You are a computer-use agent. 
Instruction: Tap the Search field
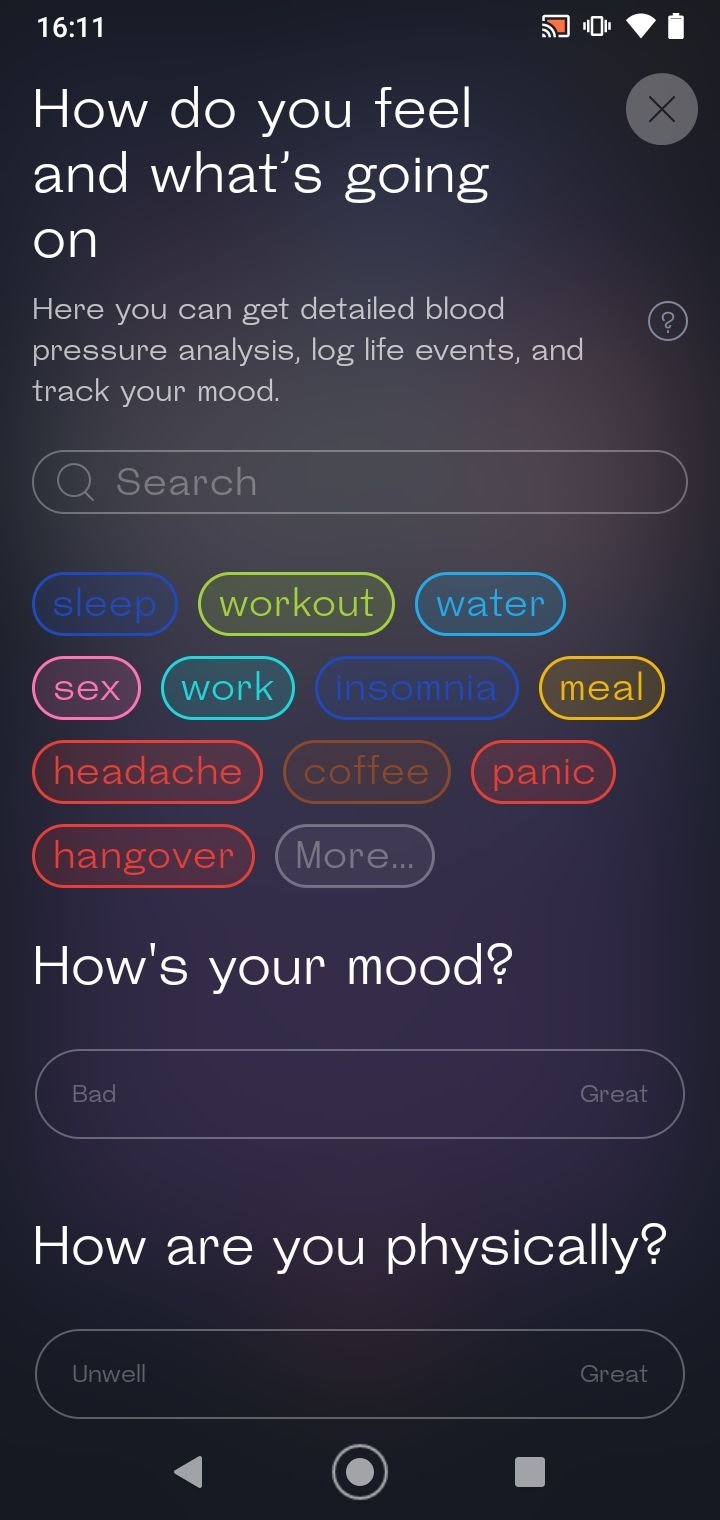pos(360,482)
